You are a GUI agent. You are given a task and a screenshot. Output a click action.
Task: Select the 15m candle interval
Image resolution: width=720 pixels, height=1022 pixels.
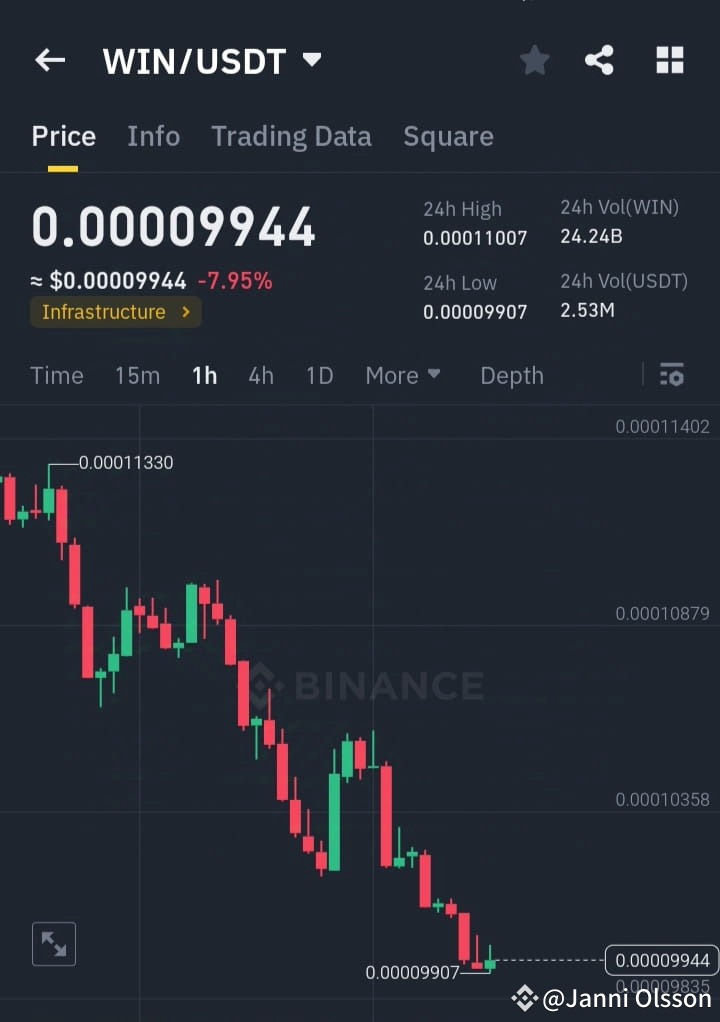click(x=137, y=375)
